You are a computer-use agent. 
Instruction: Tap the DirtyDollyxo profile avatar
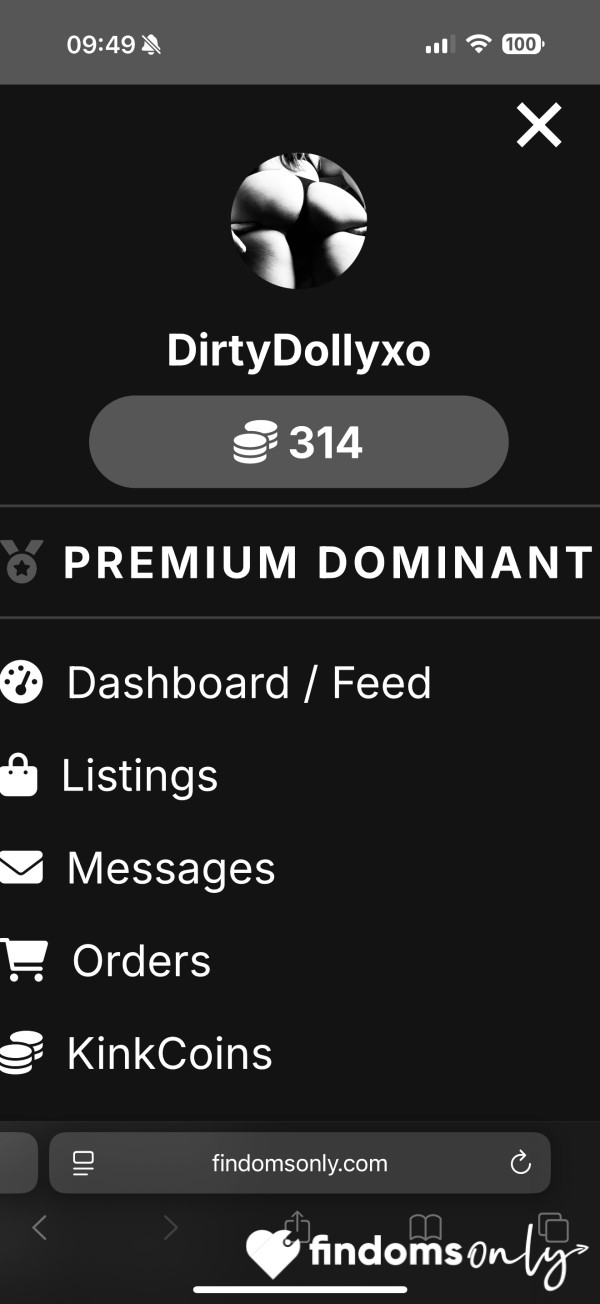[x=299, y=221]
